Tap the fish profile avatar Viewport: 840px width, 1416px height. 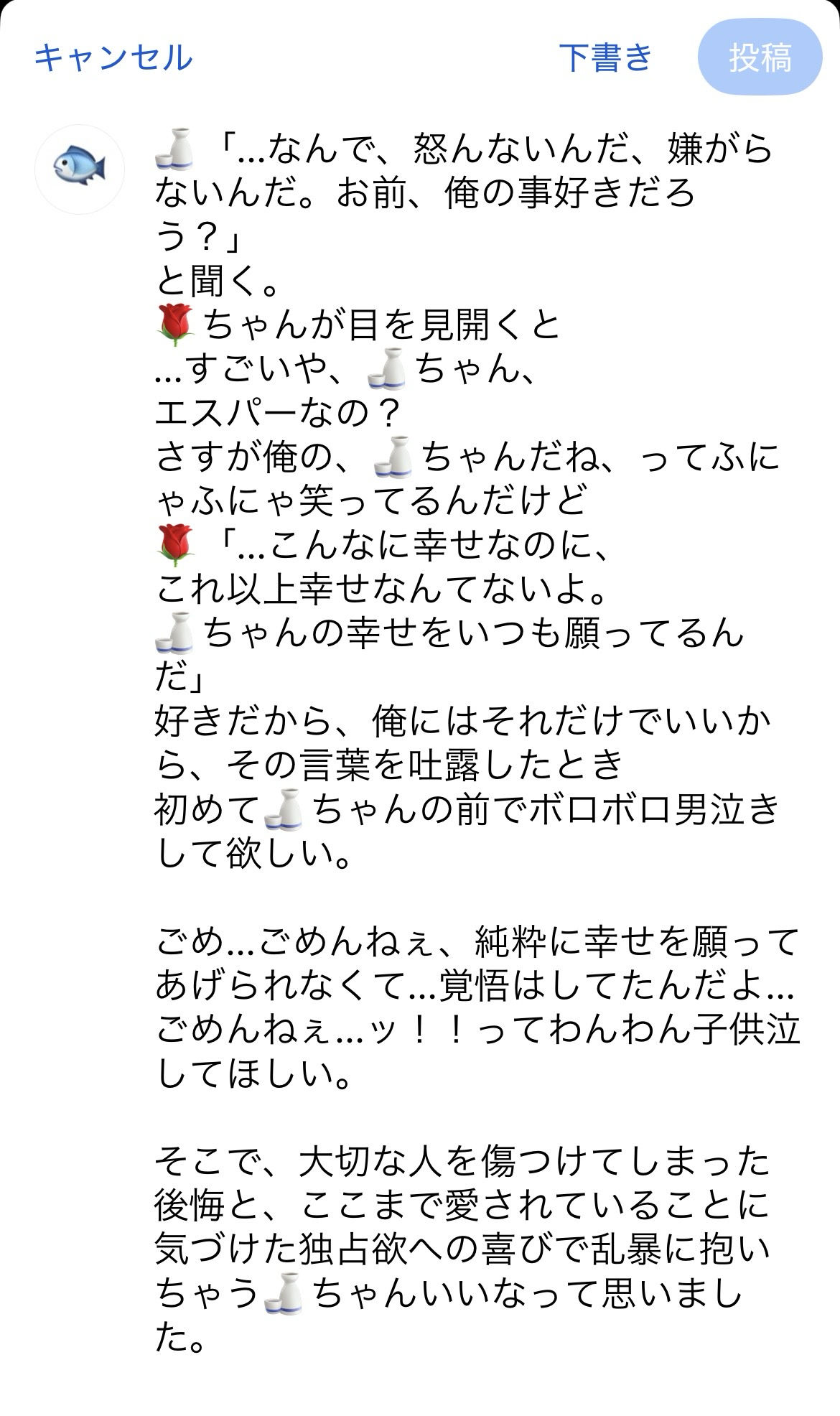pos(80,169)
